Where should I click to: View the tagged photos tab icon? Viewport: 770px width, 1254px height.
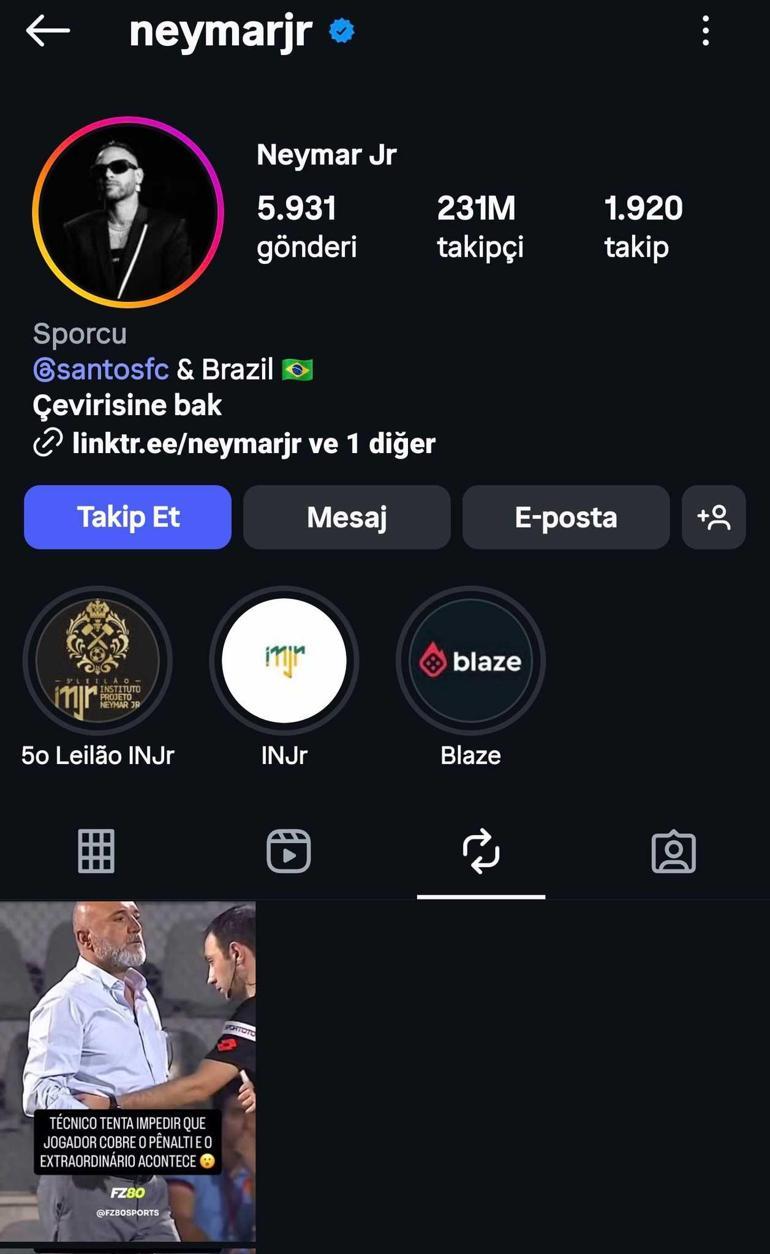coord(673,851)
